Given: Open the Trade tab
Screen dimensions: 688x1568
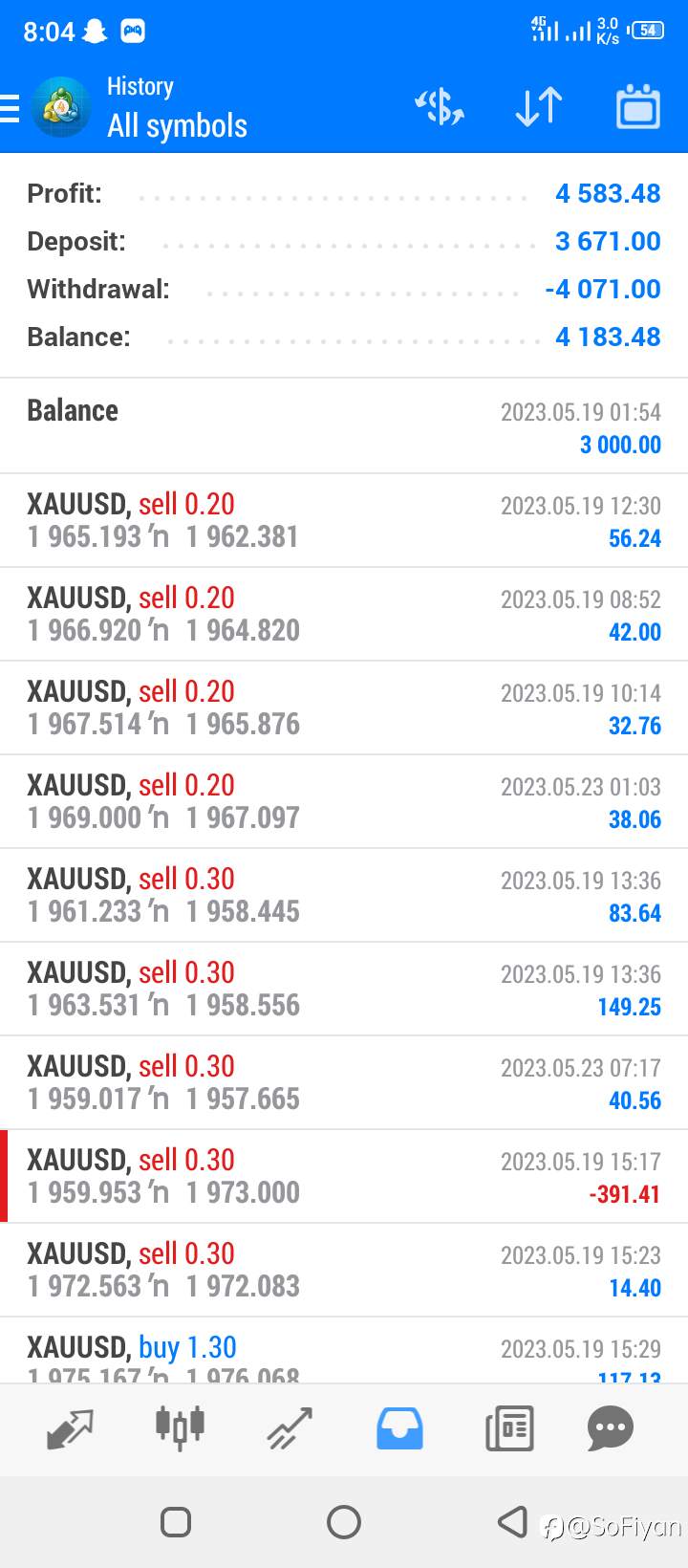Looking at the screenshot, I should 290,1428.
